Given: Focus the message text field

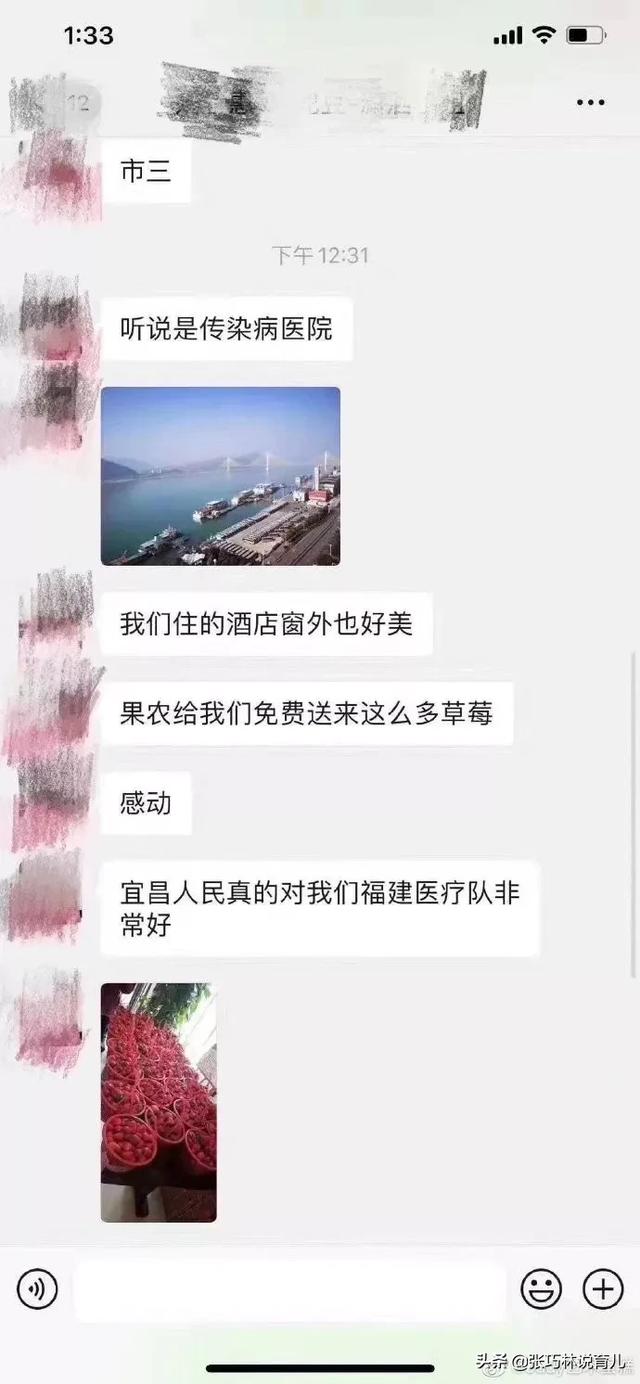Looking at the screenshot, I should 290,1290.
